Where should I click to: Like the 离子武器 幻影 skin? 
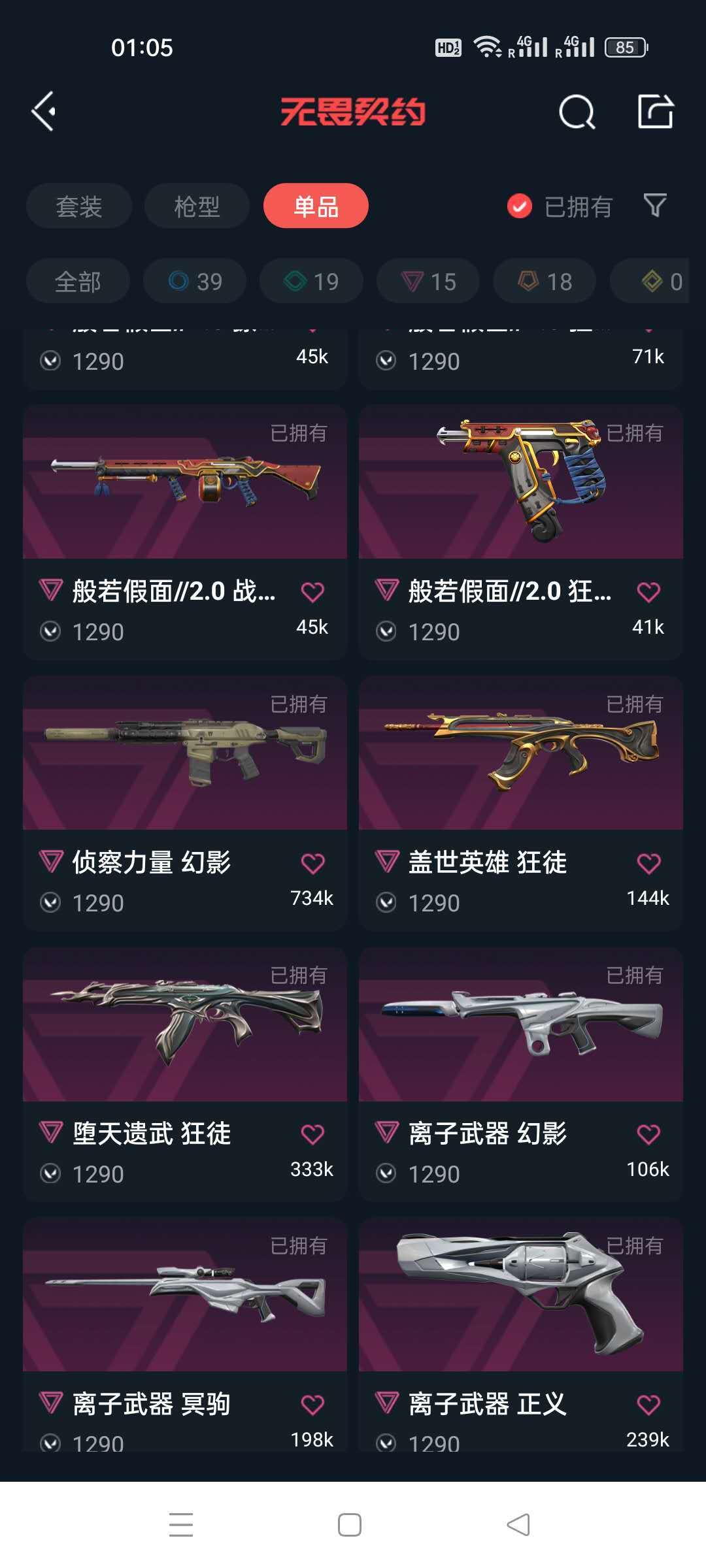[x=648, y=1134]
